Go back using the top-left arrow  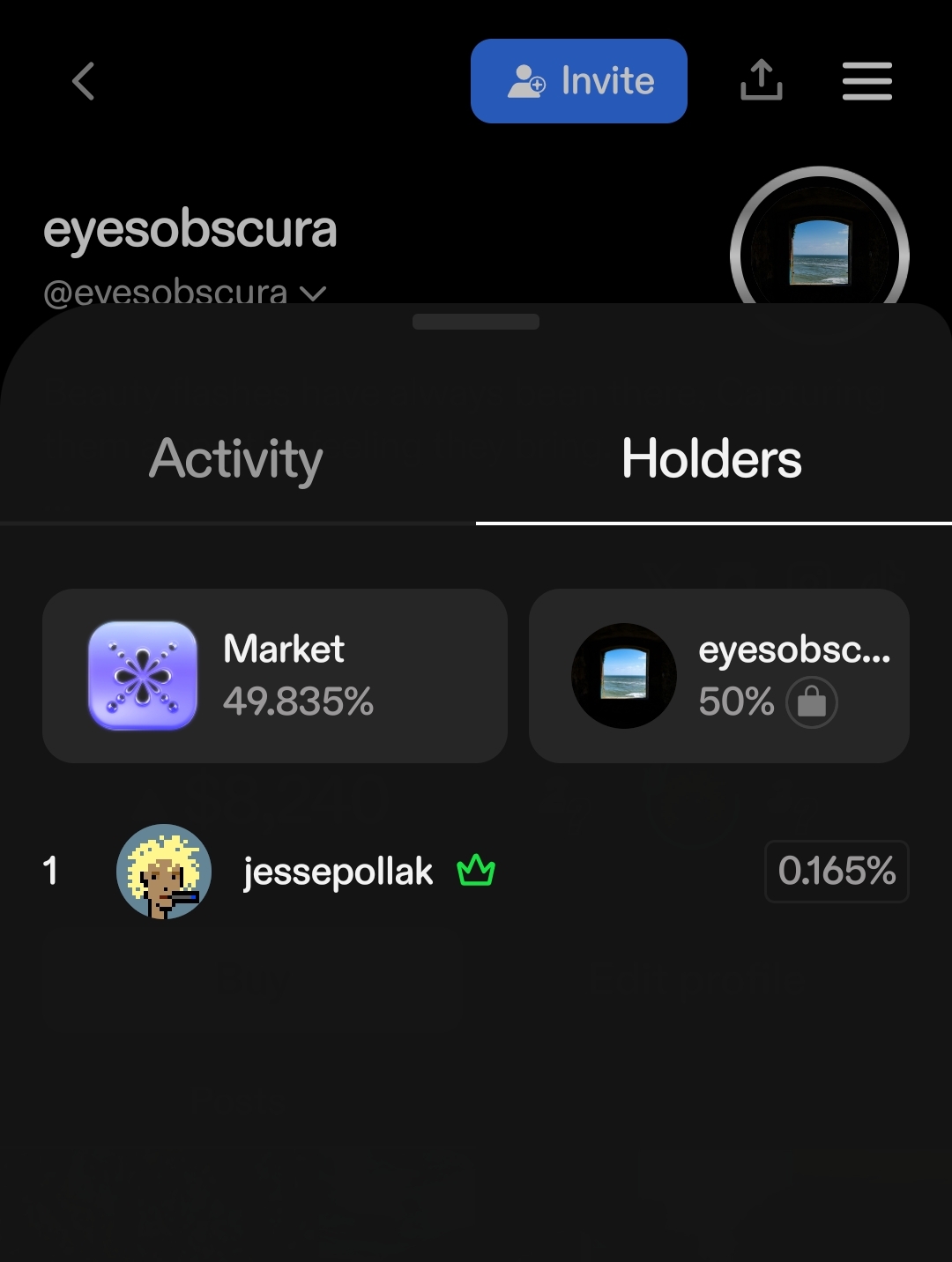tap(84, 82)
